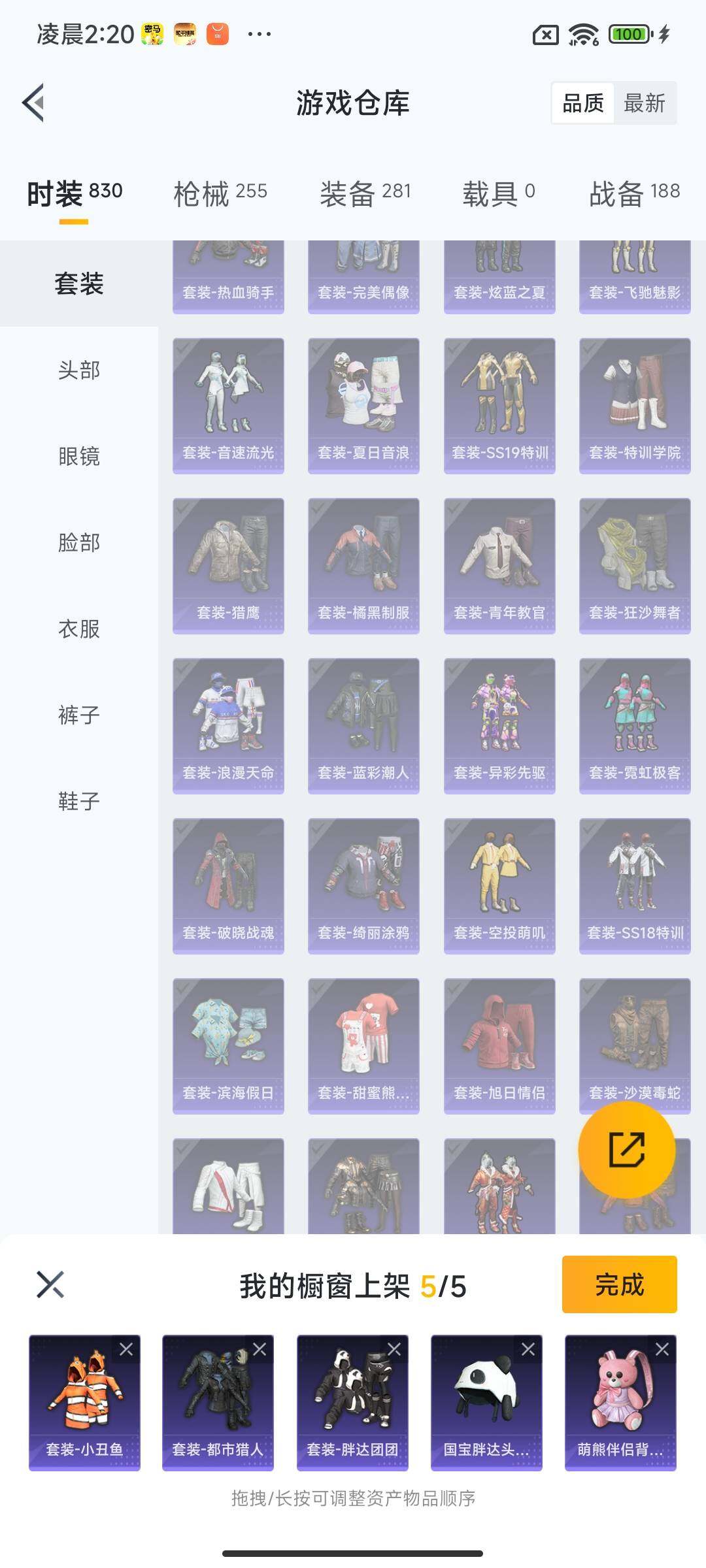
Task: Select 套装-霓虹极客 outfit
Action: [x=635, y=726]
